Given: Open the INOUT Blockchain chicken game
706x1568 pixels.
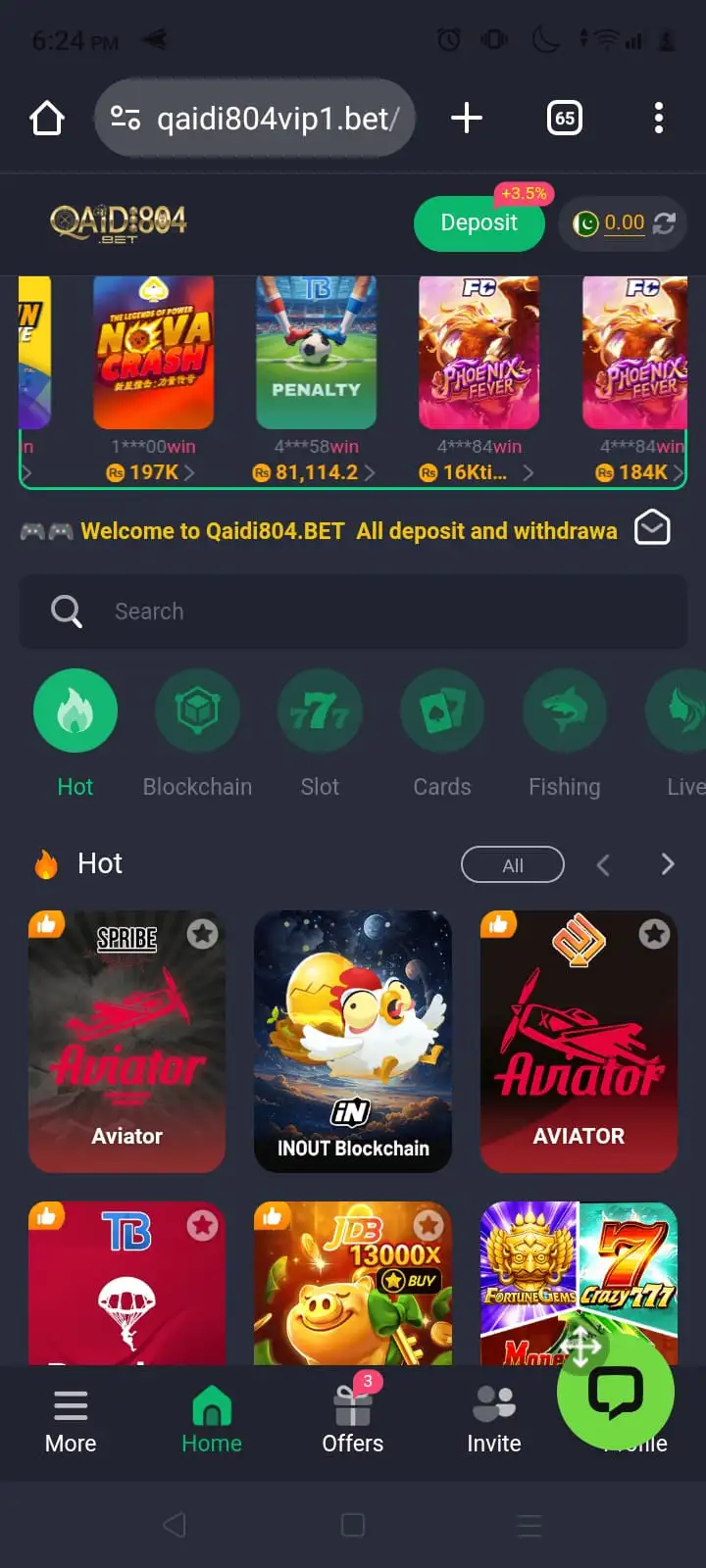Looking at the screenshot, I should point(353,1041).
